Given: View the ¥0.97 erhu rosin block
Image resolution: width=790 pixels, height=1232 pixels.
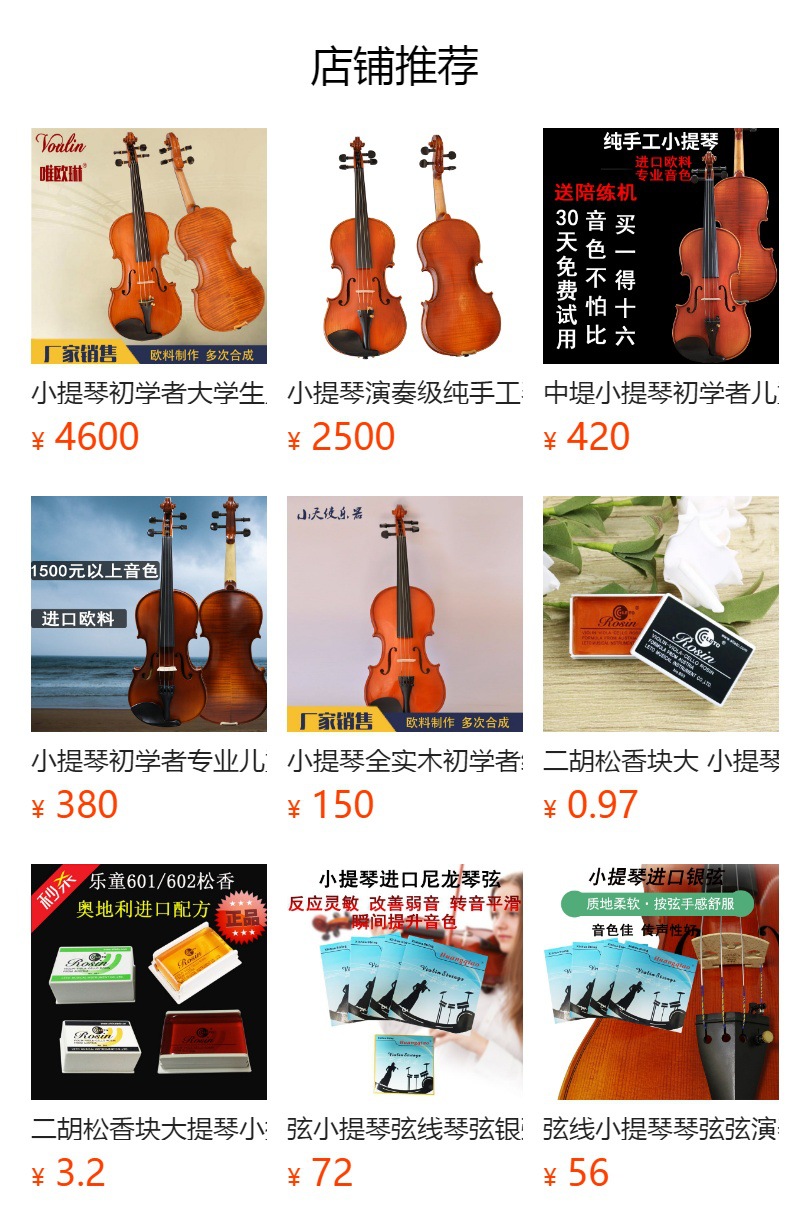Looking at the screenshot, I should point(661,661).
